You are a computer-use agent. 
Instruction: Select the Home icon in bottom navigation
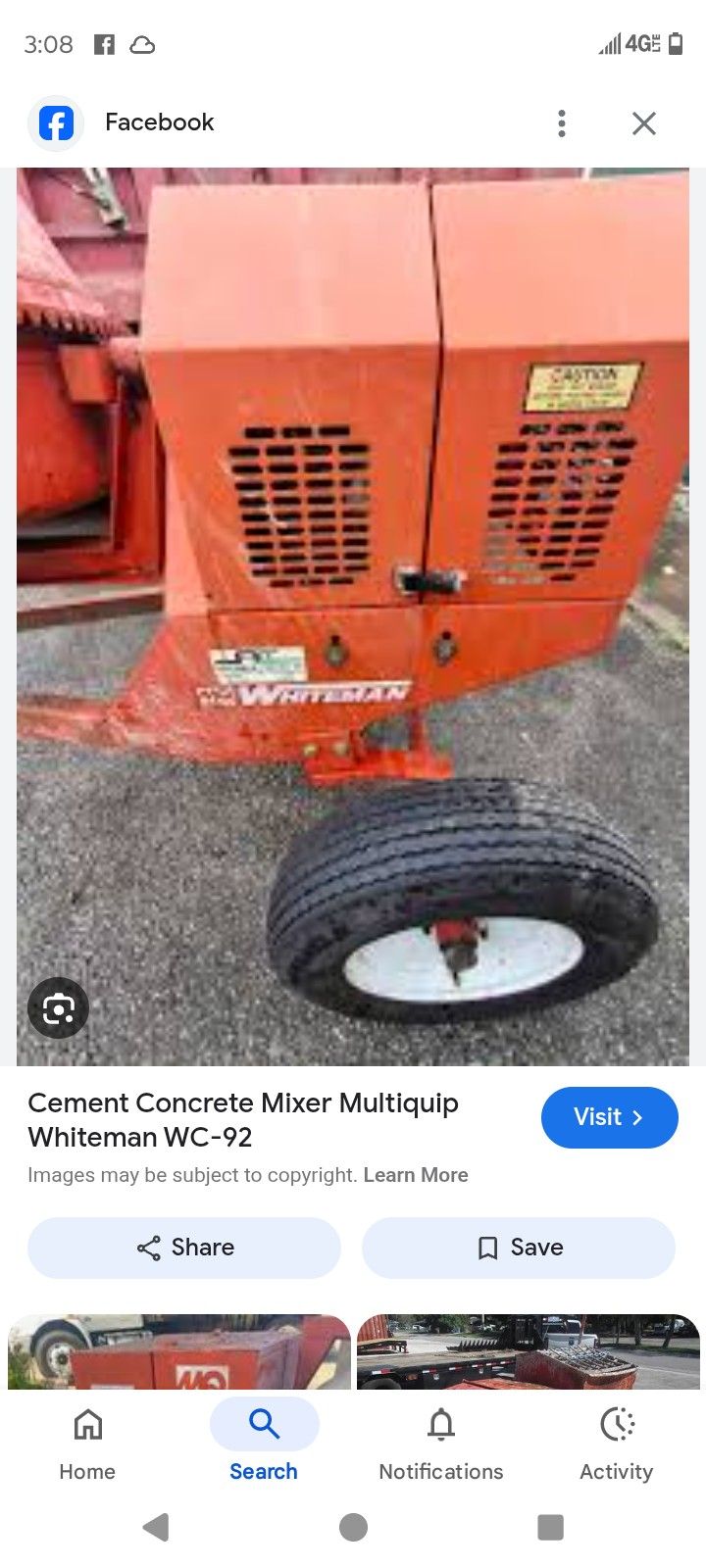tap(86, 1426)
